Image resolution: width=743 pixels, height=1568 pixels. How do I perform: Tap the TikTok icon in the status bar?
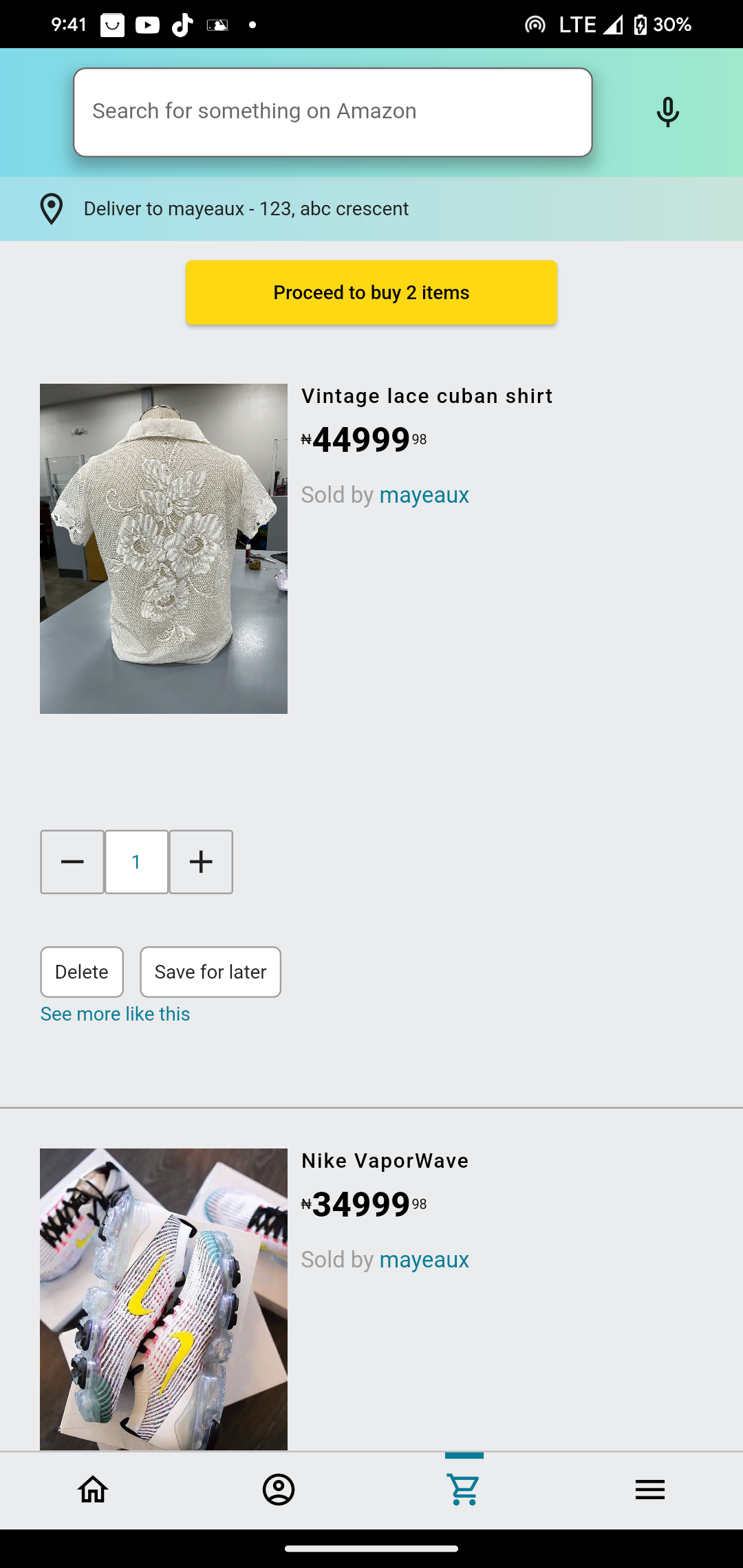[181, 24]
